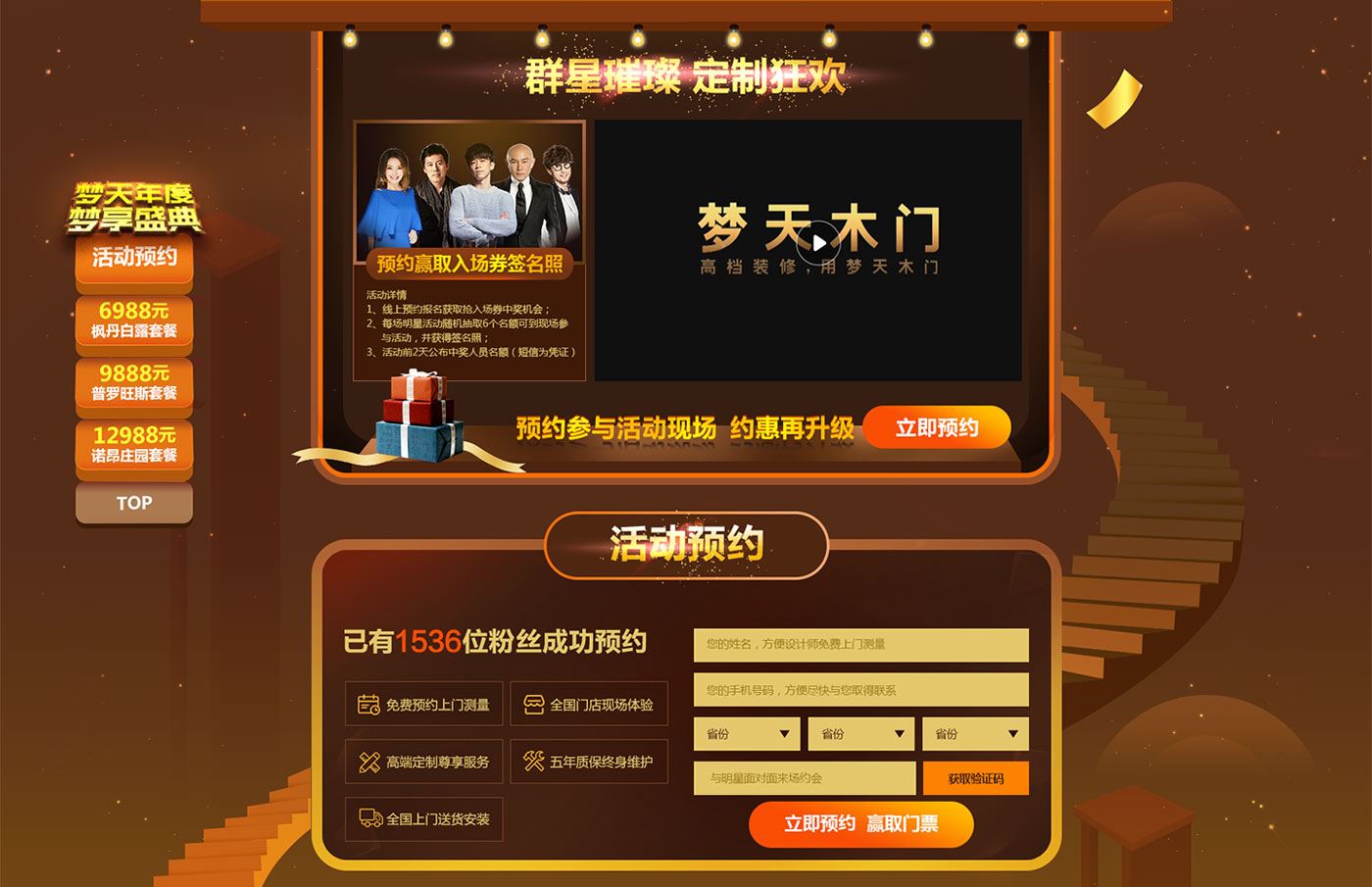Play the 梦天木门 promo video
This screenshot has height=887, width=1372.
(x=819, y=241)
